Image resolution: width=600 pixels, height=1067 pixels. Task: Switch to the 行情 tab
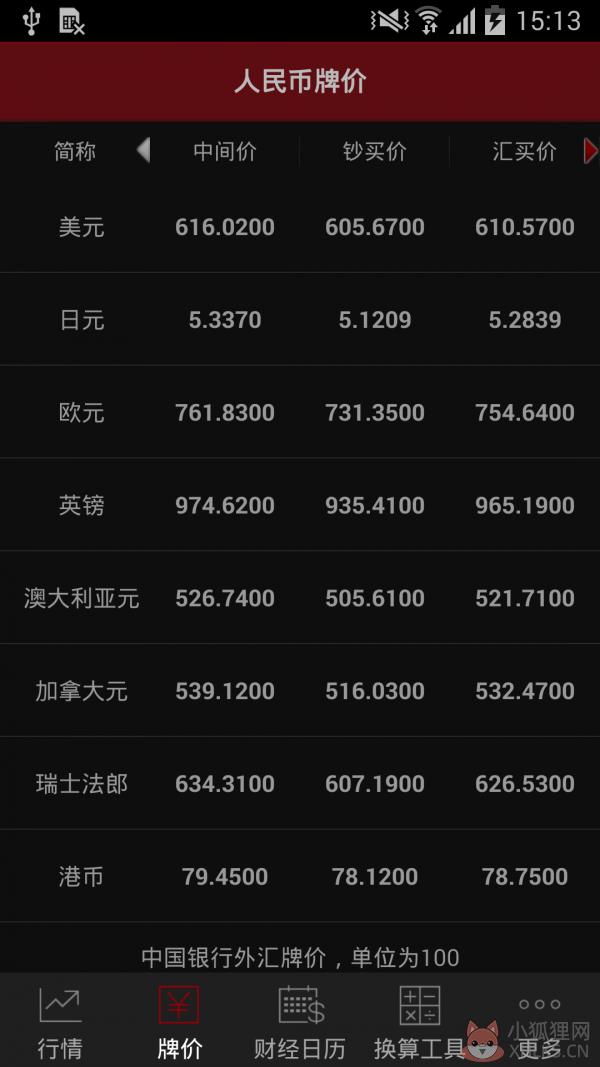coord(60,1021)
